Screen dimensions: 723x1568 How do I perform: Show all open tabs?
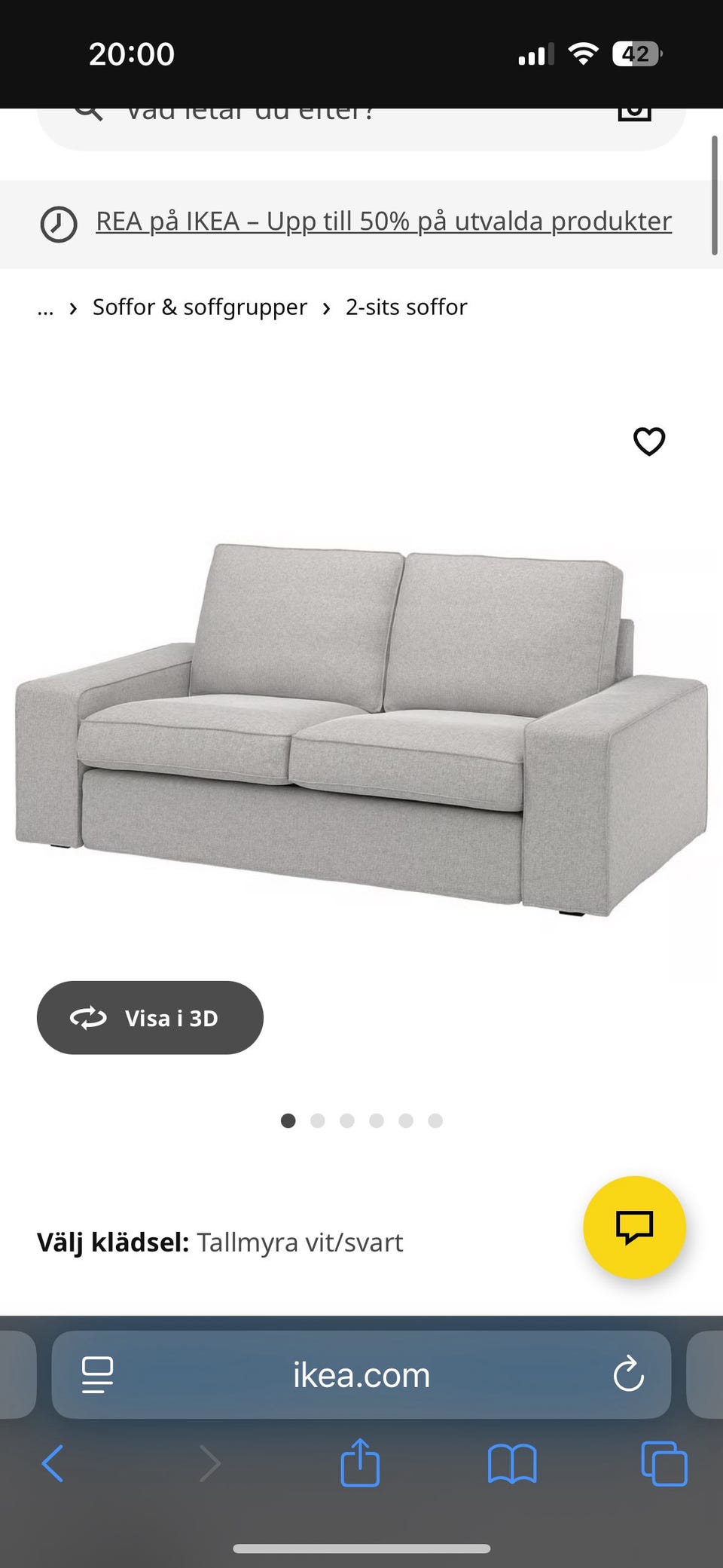pos(664,1464)
